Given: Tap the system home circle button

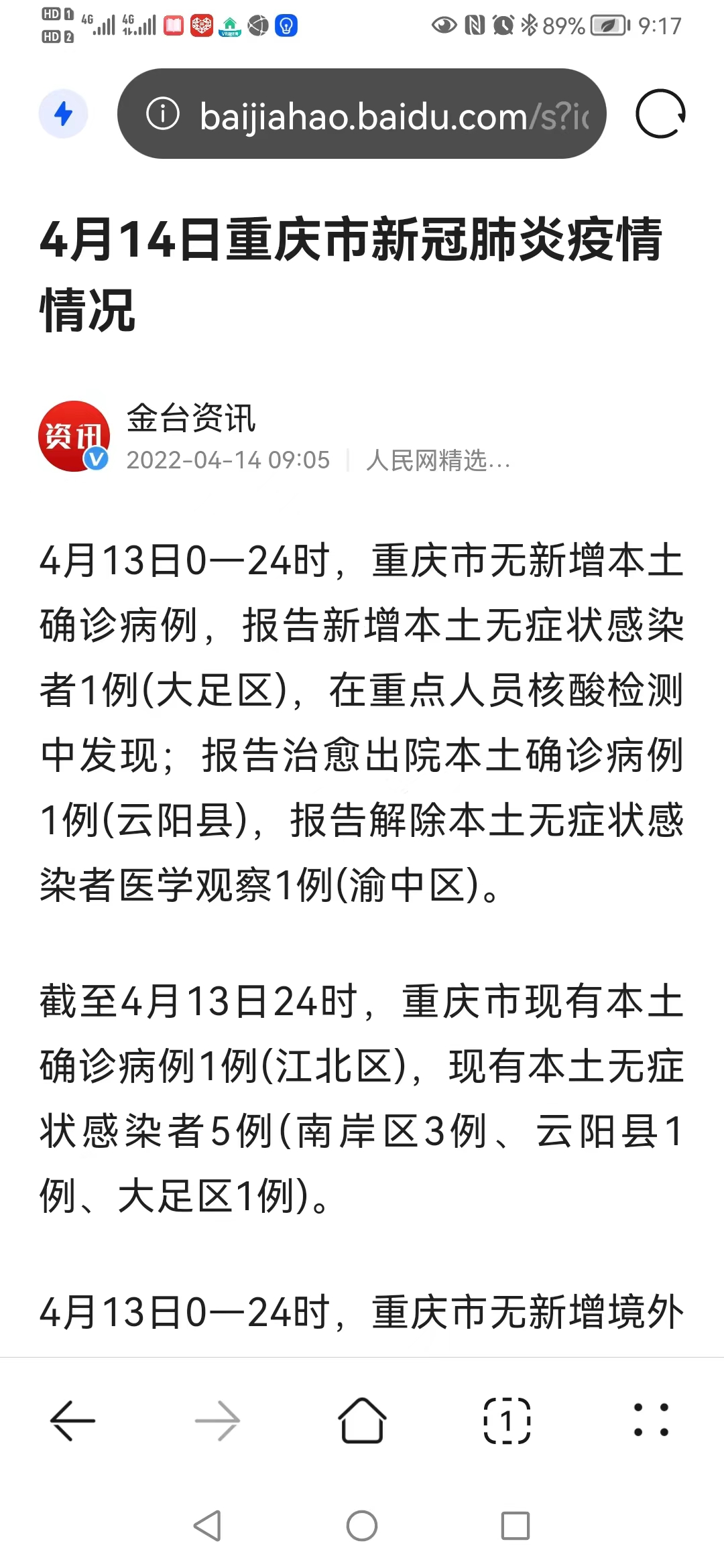Looking at the screenshot, I should [x=362, y=1526].
